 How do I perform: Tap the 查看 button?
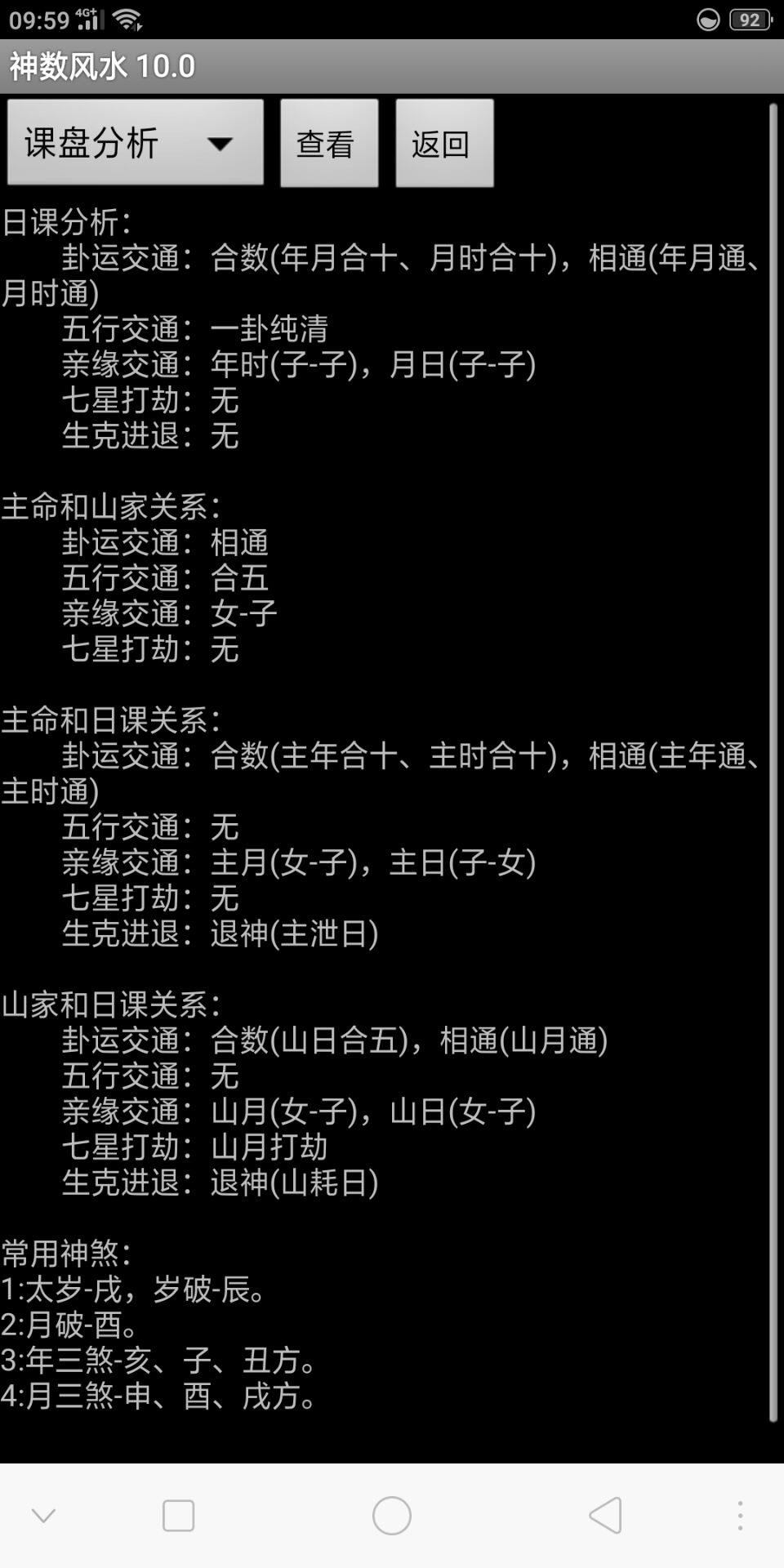click(x=329, y=143)
